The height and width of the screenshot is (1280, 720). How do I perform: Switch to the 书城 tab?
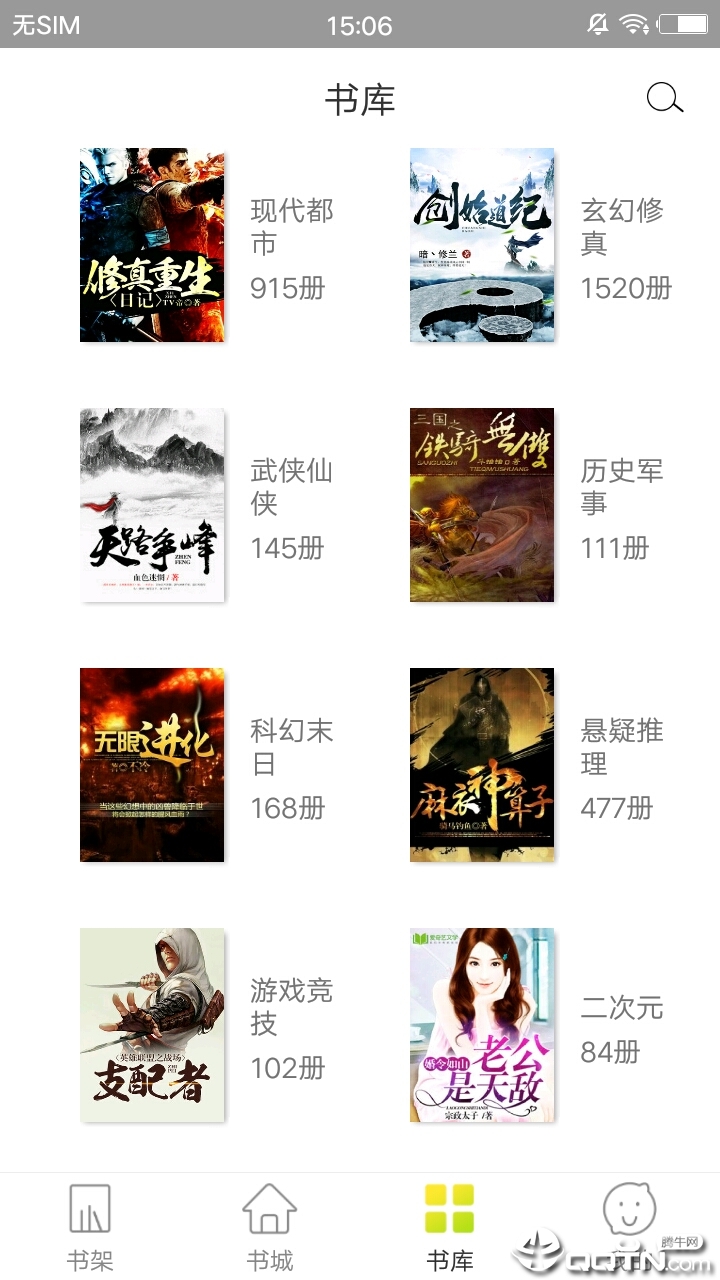(270, 1226)
